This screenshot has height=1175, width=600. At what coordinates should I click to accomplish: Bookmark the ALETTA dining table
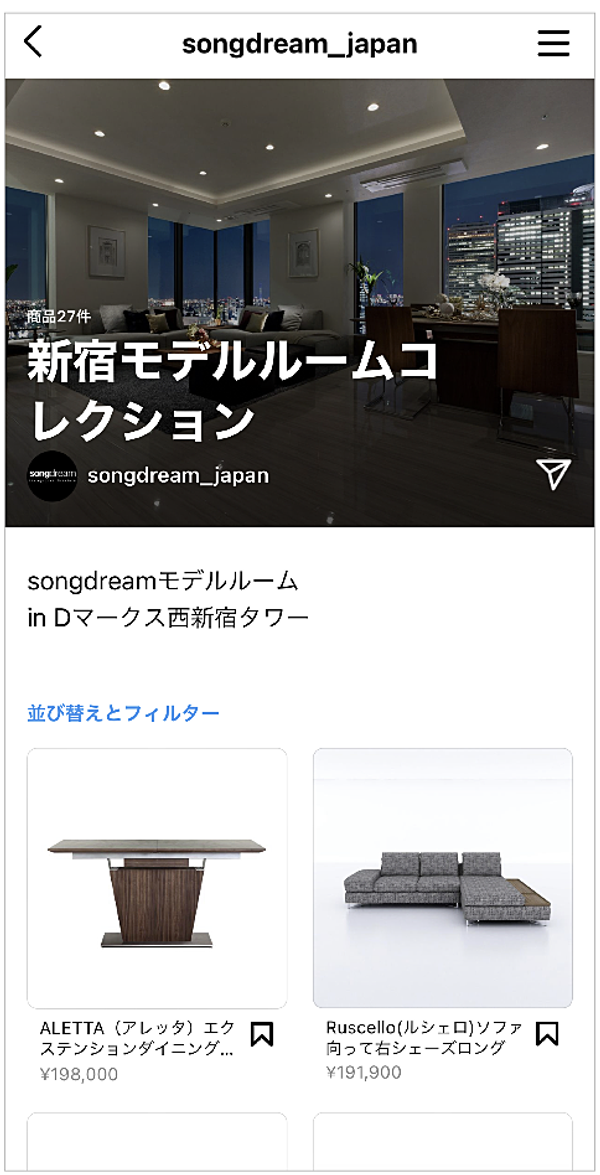pos(261,1034)
